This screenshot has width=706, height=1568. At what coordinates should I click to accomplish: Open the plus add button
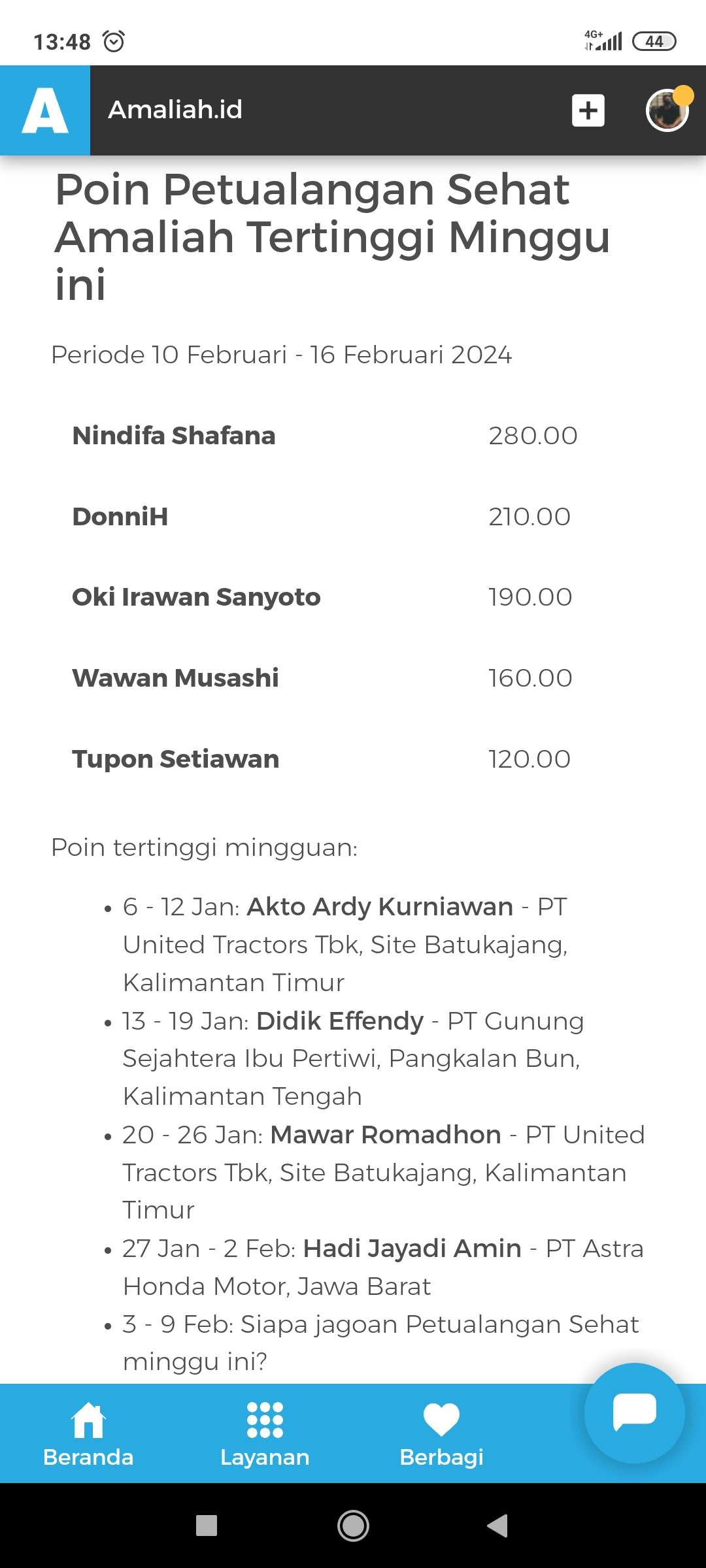pyautogui.click(x=588, y=110)
